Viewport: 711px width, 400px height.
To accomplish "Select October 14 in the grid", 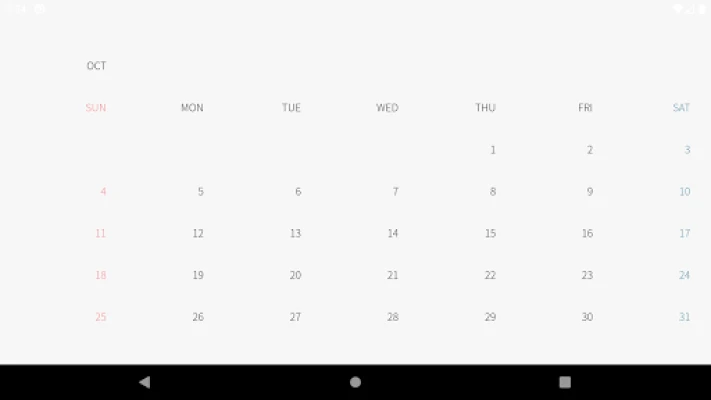I will (392, 233).
